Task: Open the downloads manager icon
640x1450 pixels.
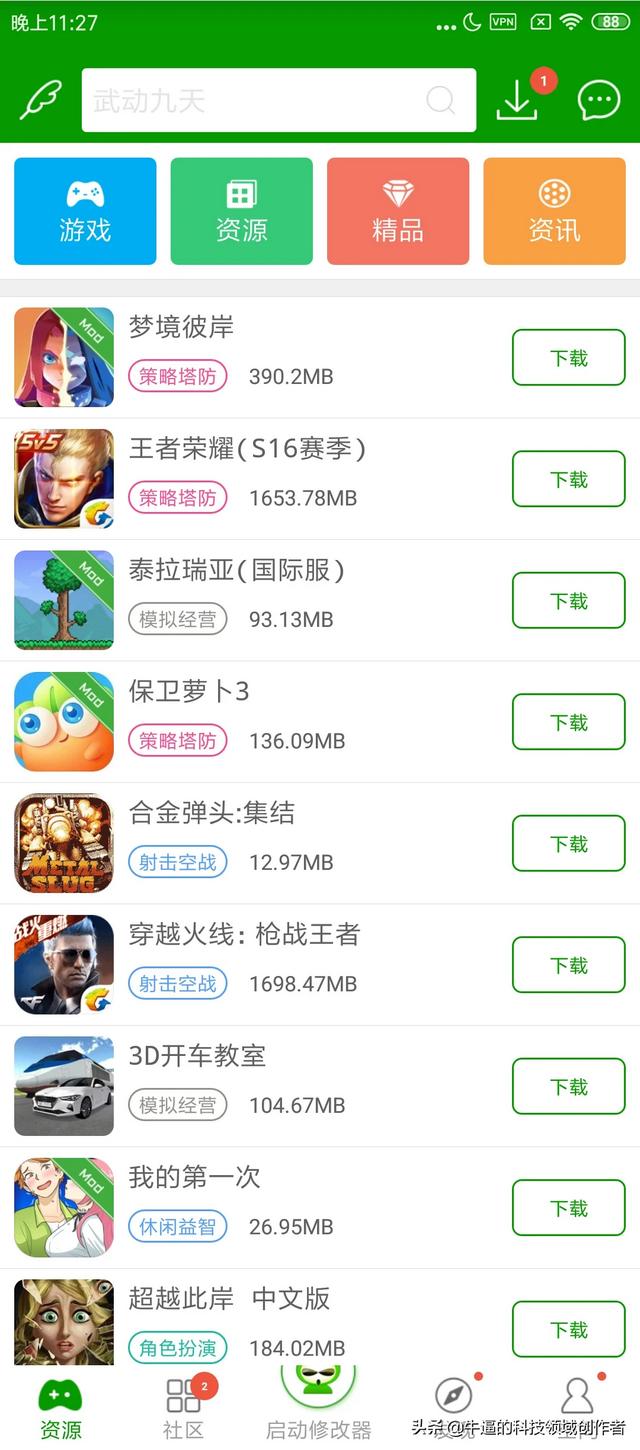Action: coord(517,100)
